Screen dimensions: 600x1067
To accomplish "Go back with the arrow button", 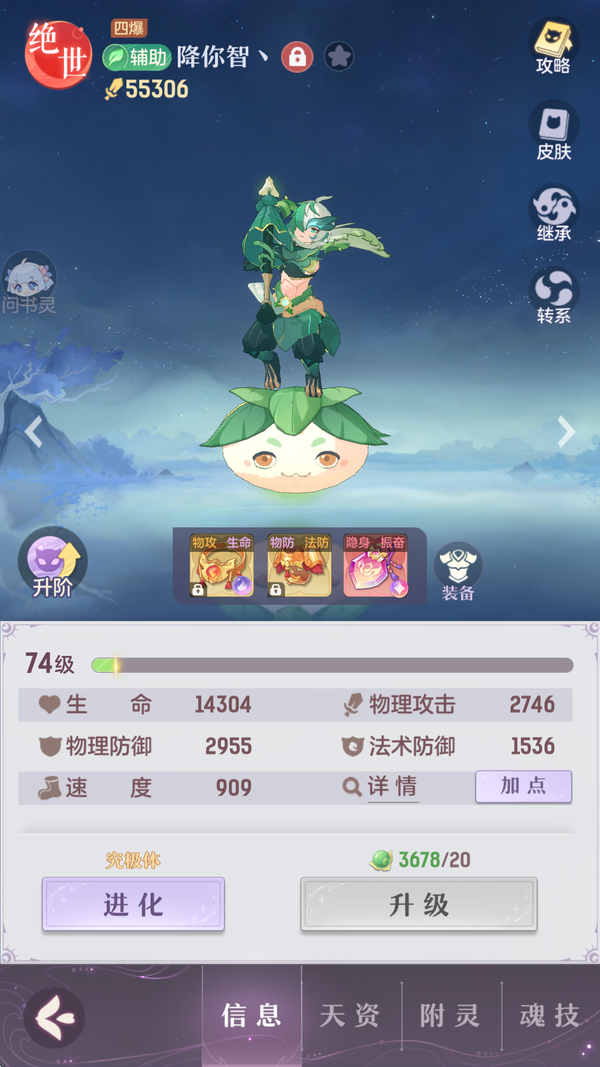I will (x=53, y=1017).
